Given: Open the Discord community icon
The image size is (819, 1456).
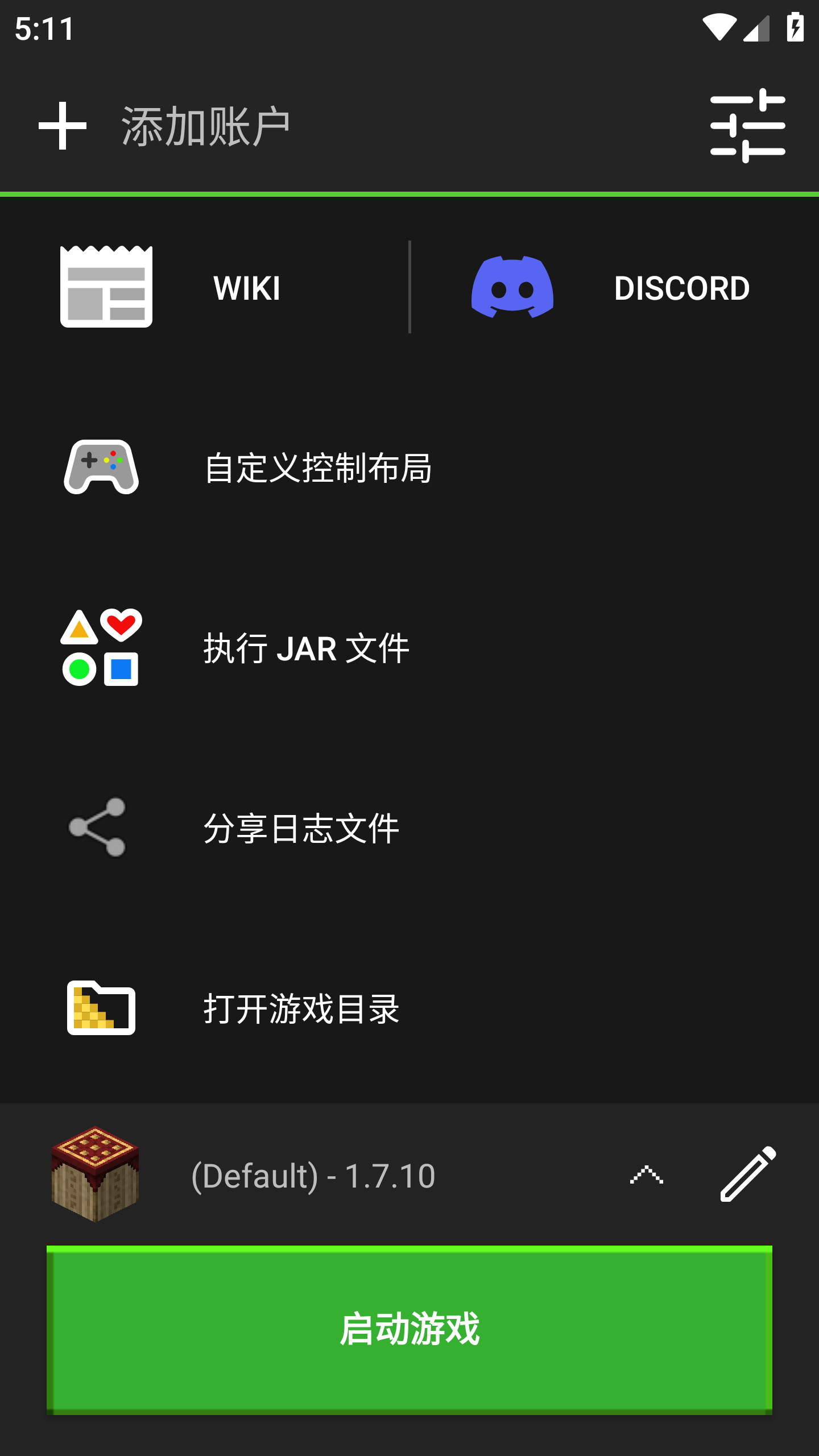Looking at the screenshot, I should [x=514, y=287].
